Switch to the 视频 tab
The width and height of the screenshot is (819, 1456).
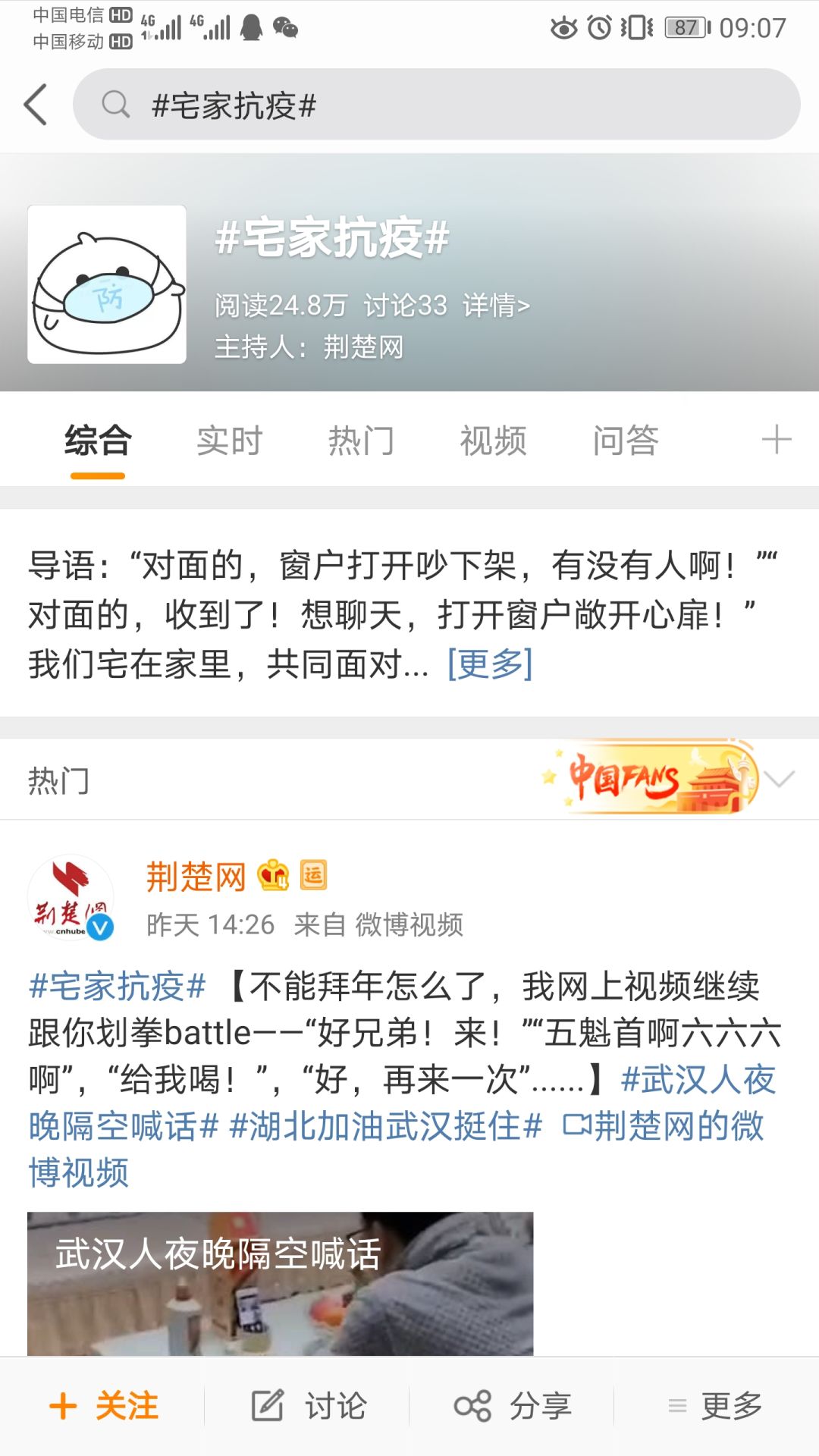[x=493, y=441]
